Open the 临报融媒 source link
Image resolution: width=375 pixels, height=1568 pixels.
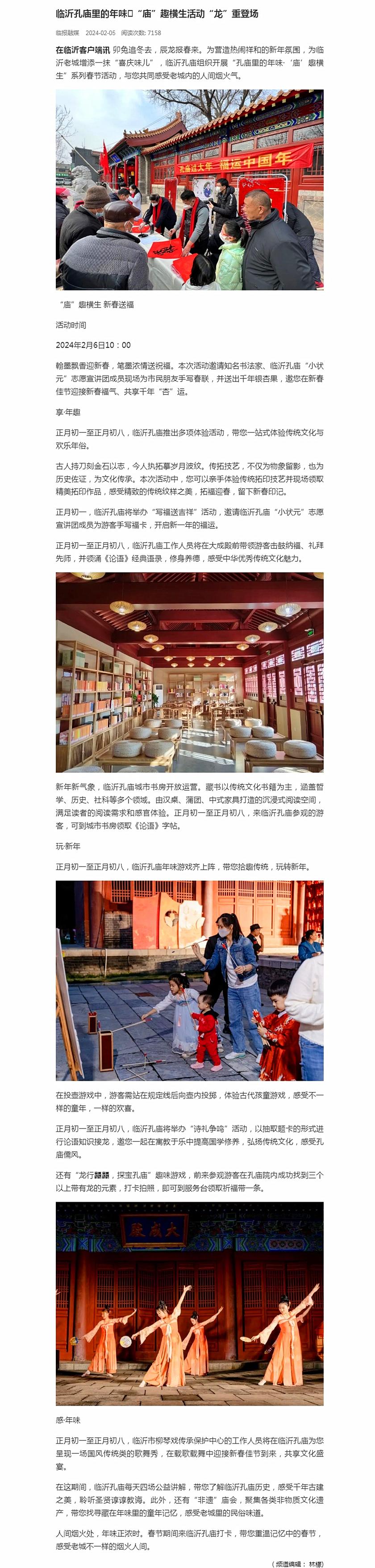(67, 33)
